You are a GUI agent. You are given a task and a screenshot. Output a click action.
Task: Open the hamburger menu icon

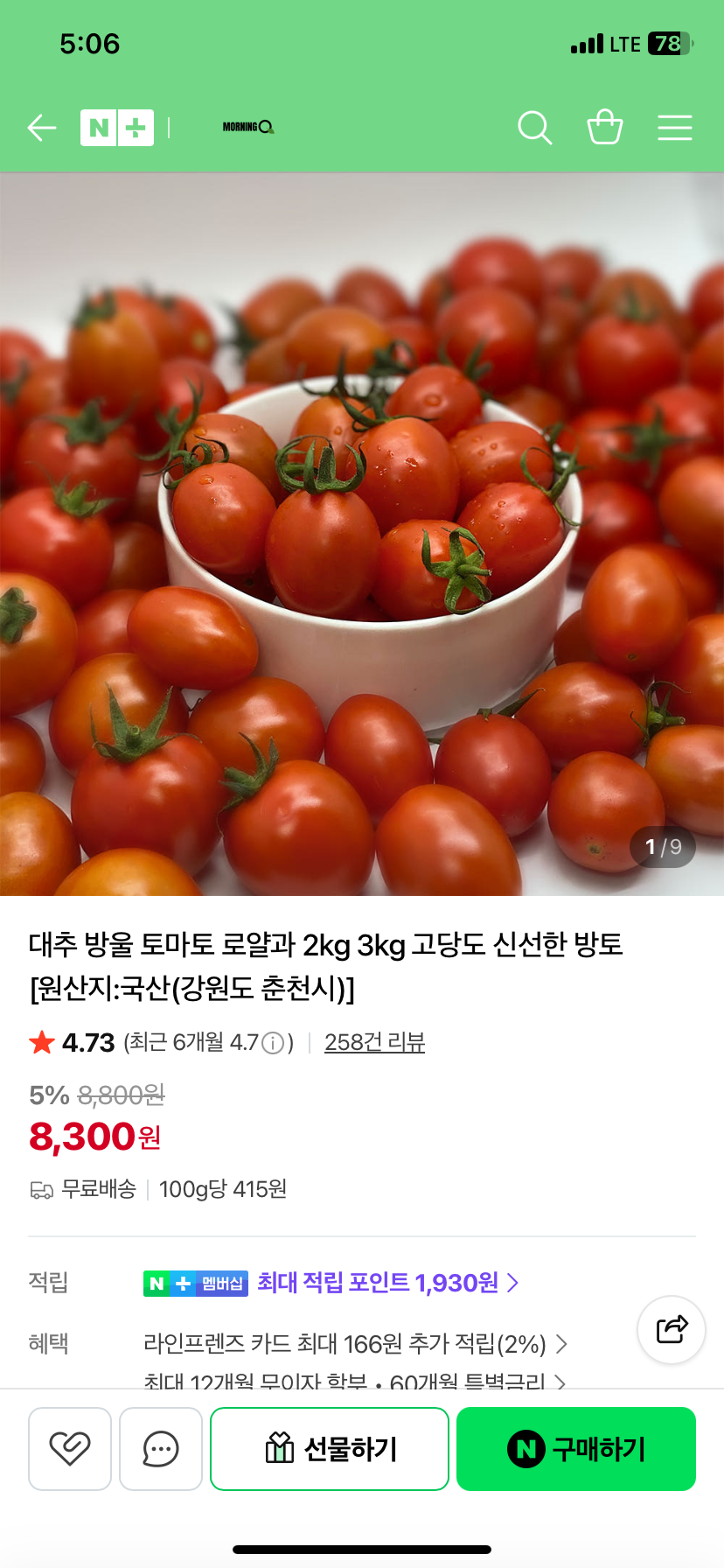tap(674, 128)
